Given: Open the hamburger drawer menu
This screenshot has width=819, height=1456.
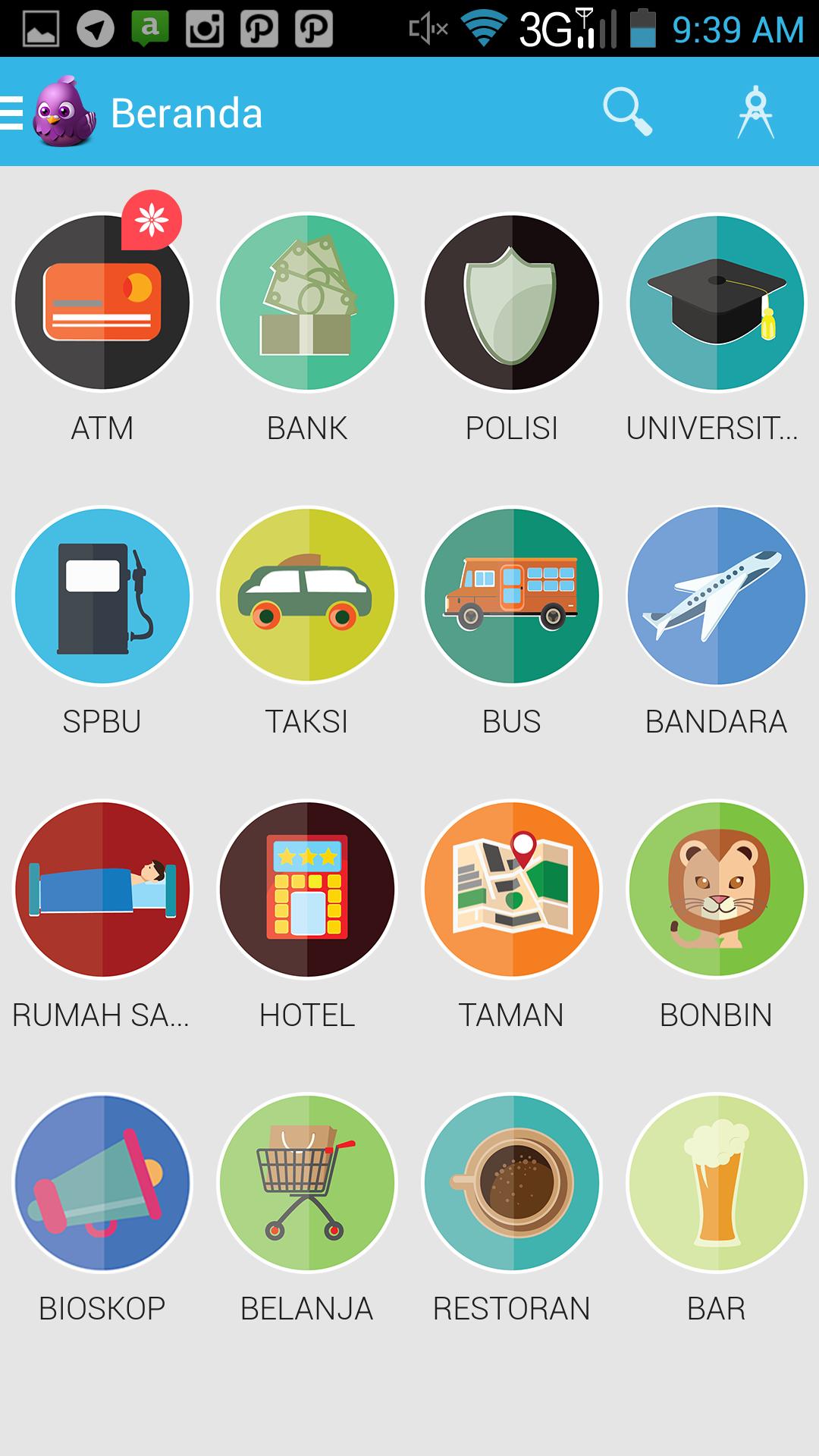Looking at the screenshot, I should pyautogui.click(x=14, y=113).
